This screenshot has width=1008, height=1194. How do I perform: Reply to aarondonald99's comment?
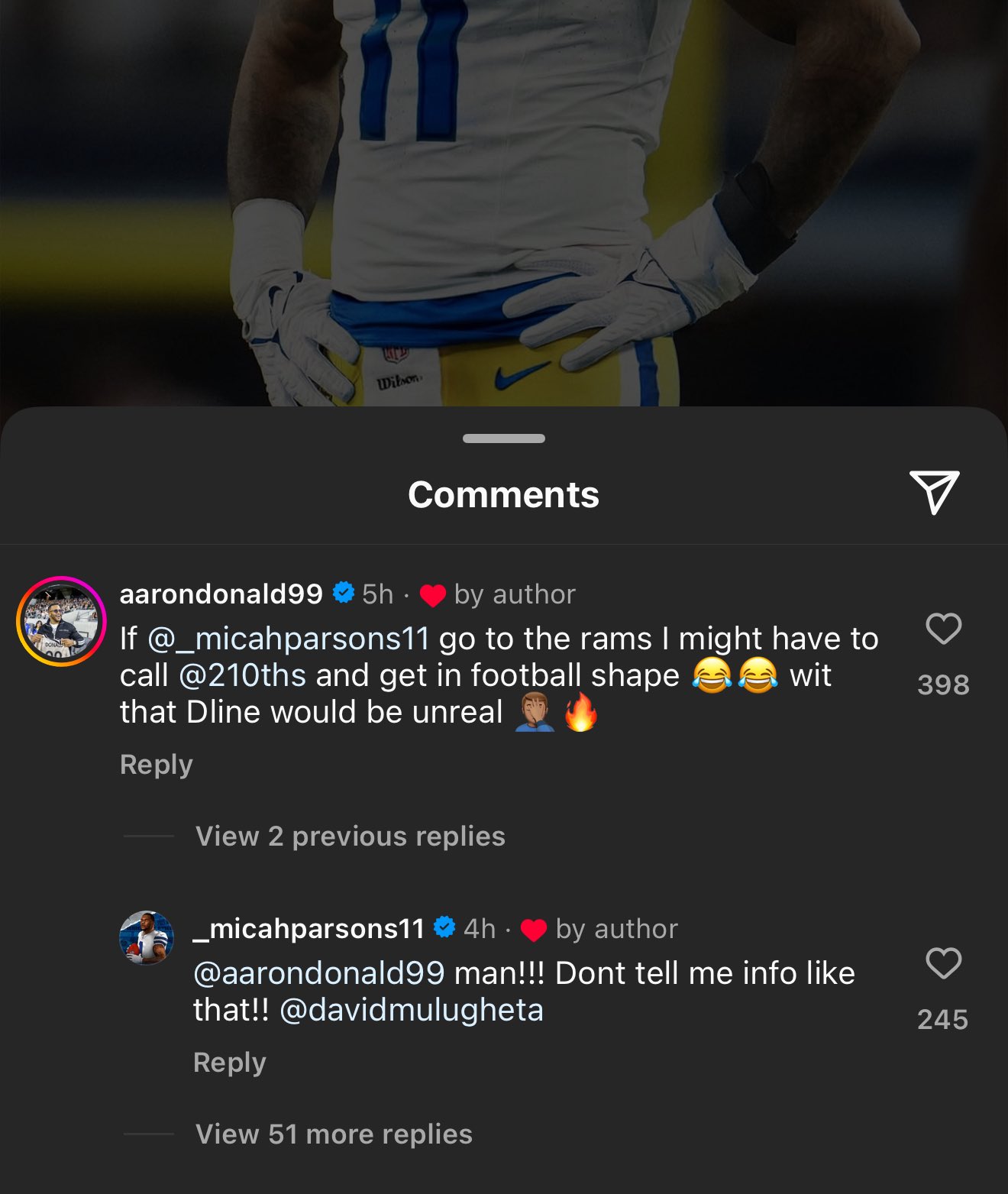click(x=157, y=765)
